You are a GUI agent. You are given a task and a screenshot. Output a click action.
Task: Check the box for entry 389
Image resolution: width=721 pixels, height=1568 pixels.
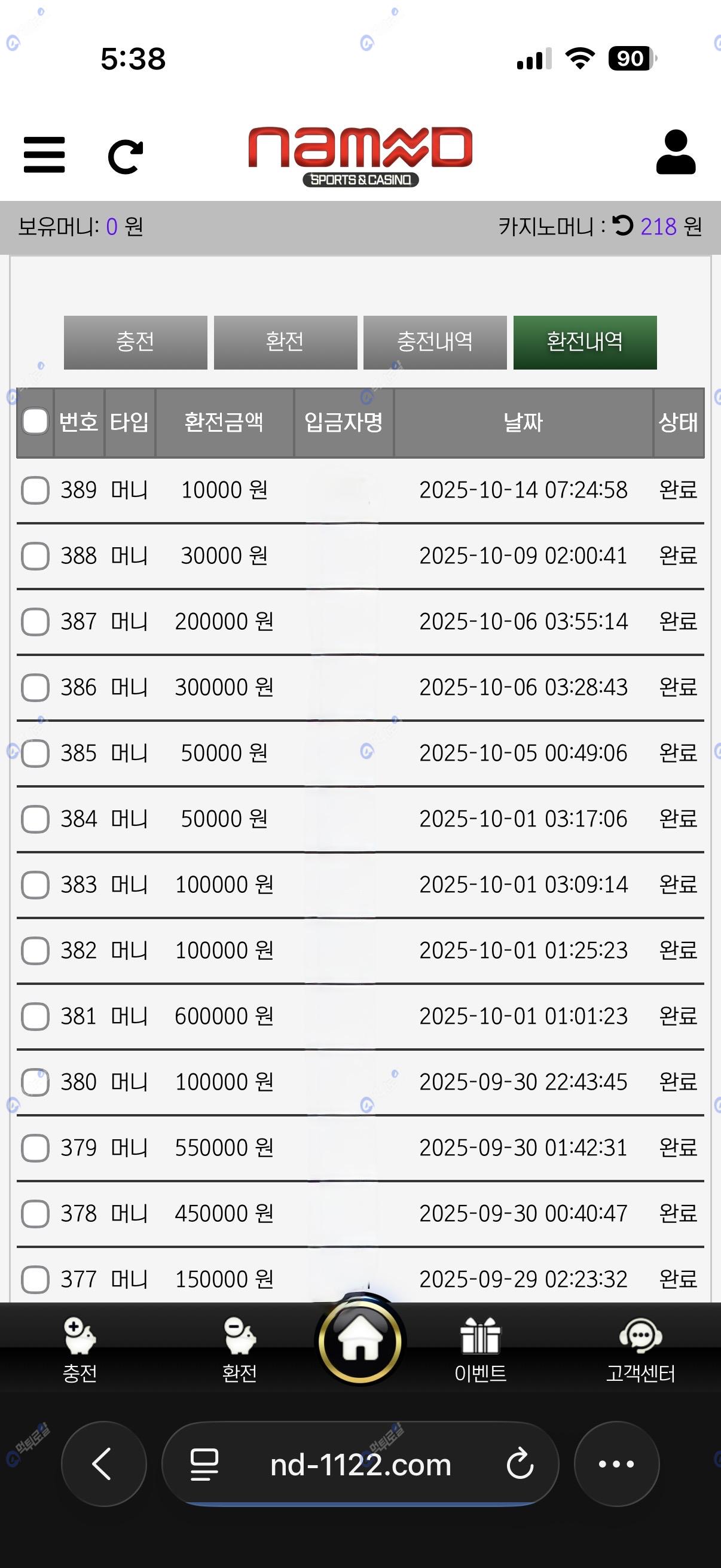(x=35, y=490)
